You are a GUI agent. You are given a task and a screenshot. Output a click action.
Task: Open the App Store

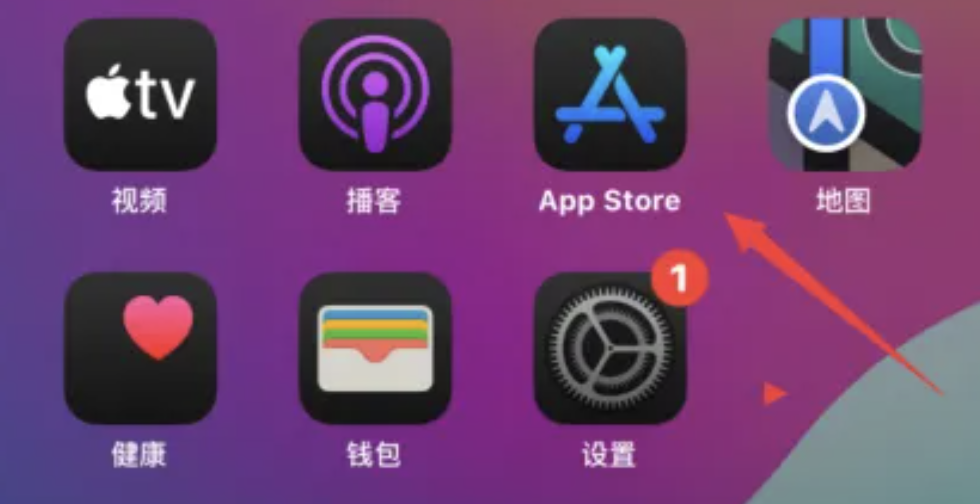(610, 95)
